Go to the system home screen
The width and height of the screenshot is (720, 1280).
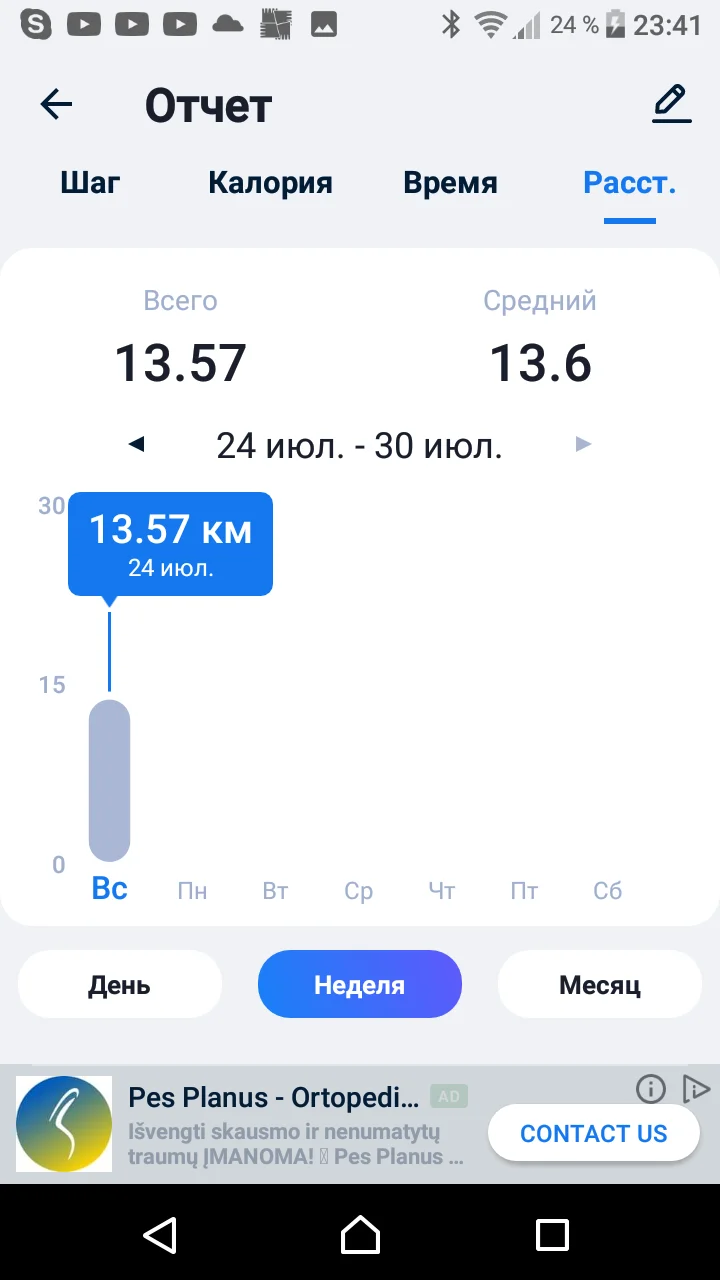pyautogui.click(x=360, y=1235)
